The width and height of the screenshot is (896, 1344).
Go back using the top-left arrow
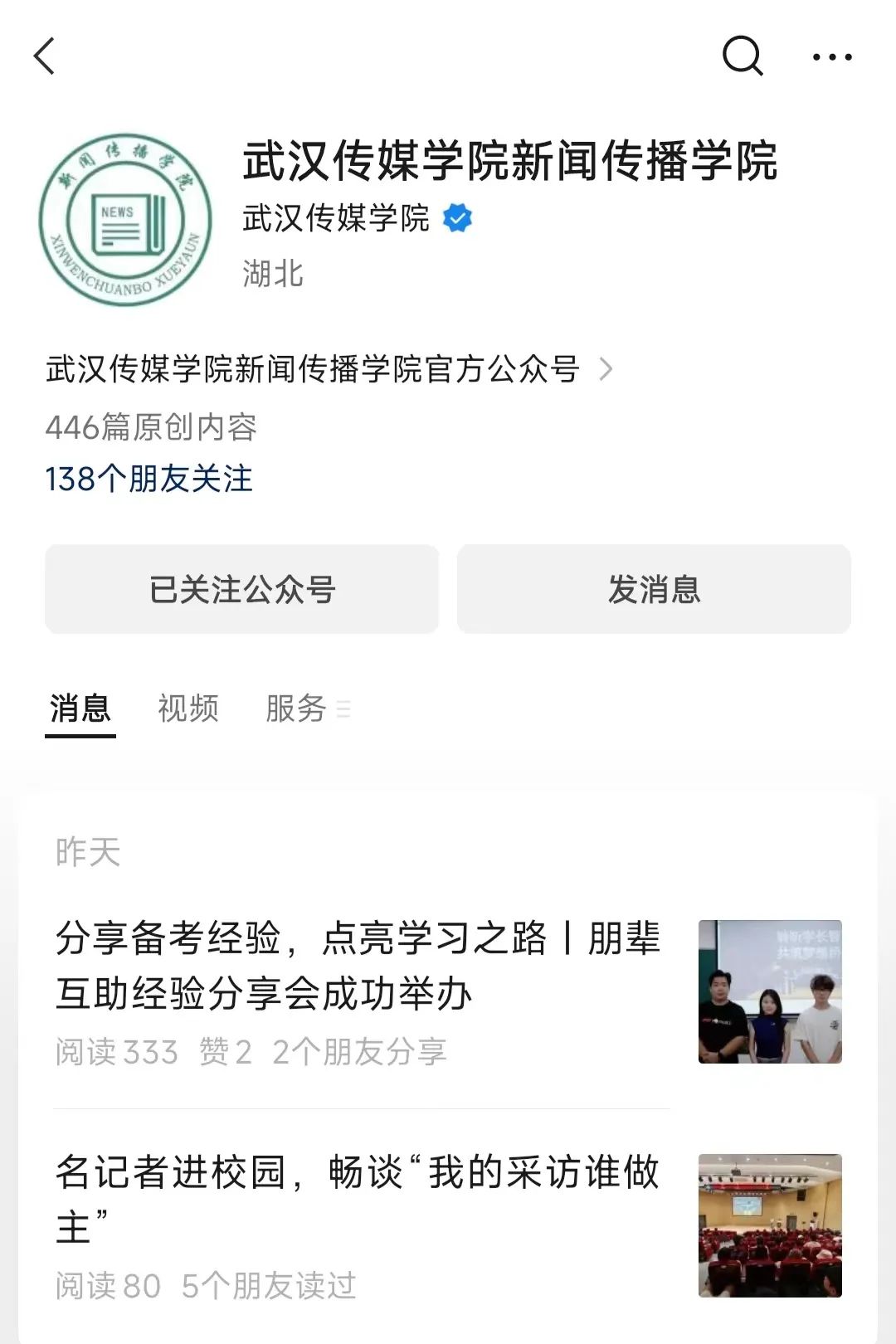[x=45, y=56]
